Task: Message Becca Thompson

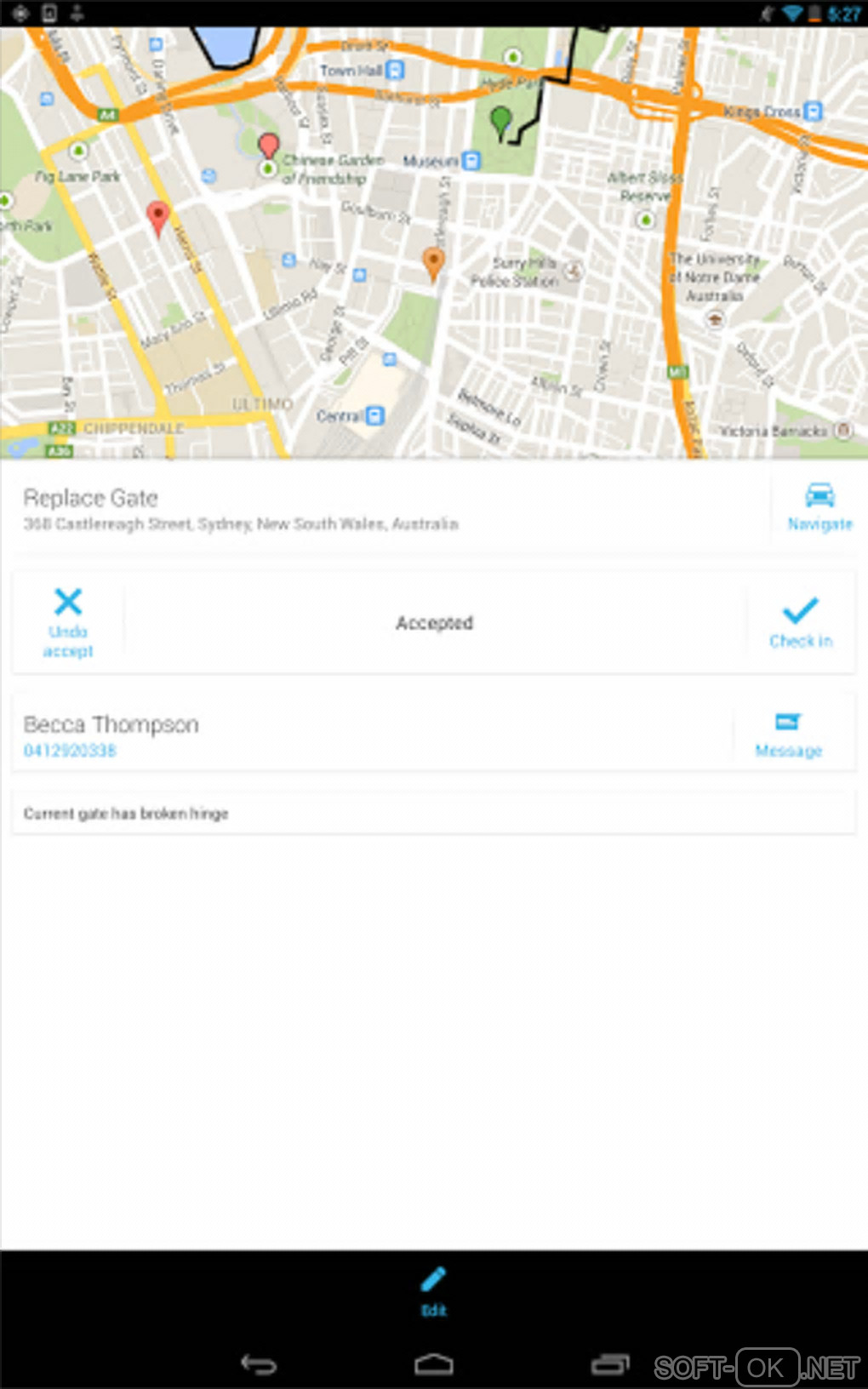Action: click(x=788, y=735)
